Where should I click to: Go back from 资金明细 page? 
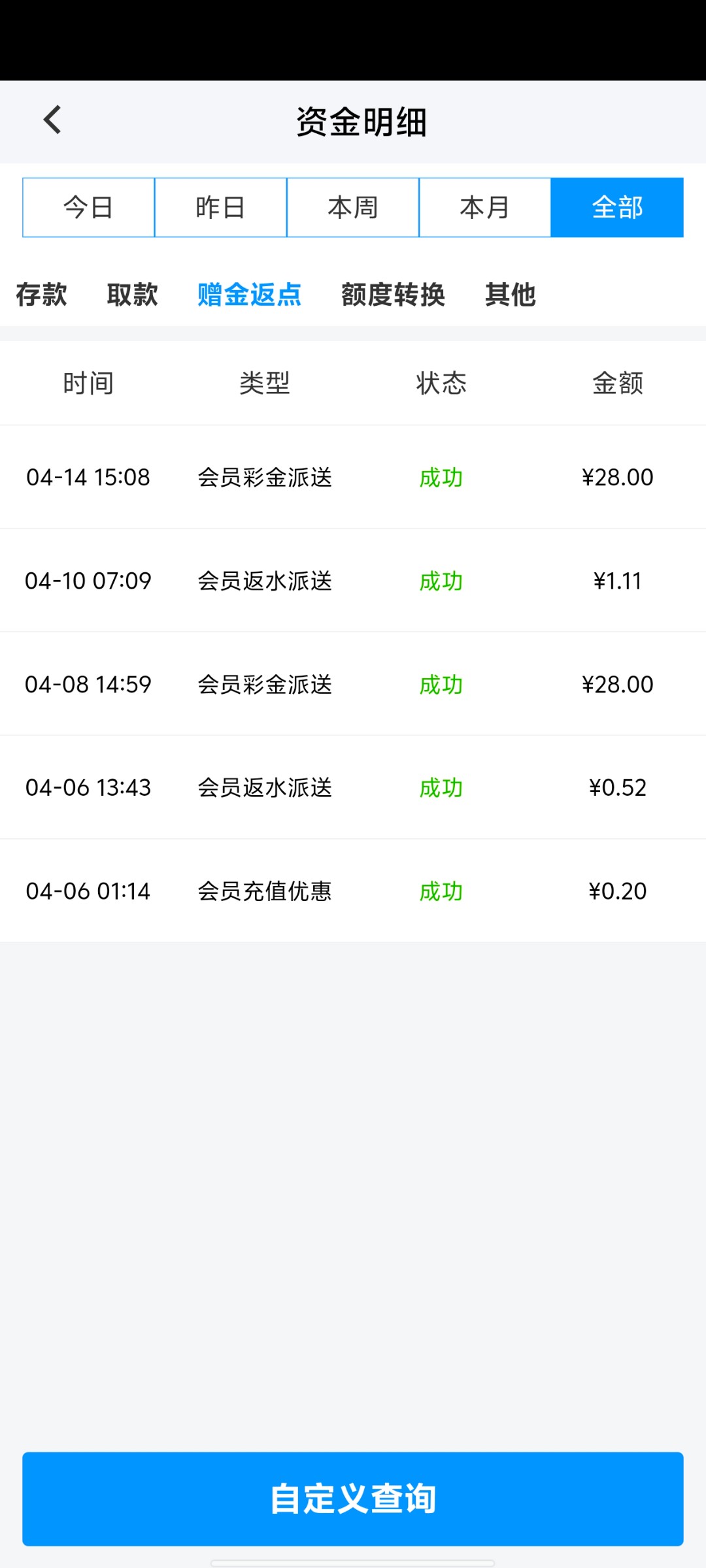pyautogui.click(x=52, y=120)
